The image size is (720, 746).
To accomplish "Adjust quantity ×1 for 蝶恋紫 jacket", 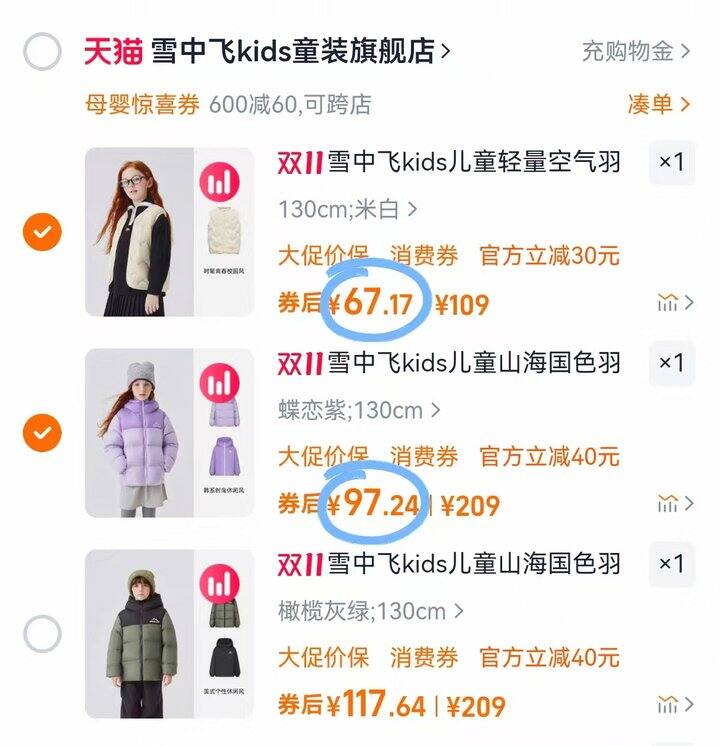I will [671, 362].
